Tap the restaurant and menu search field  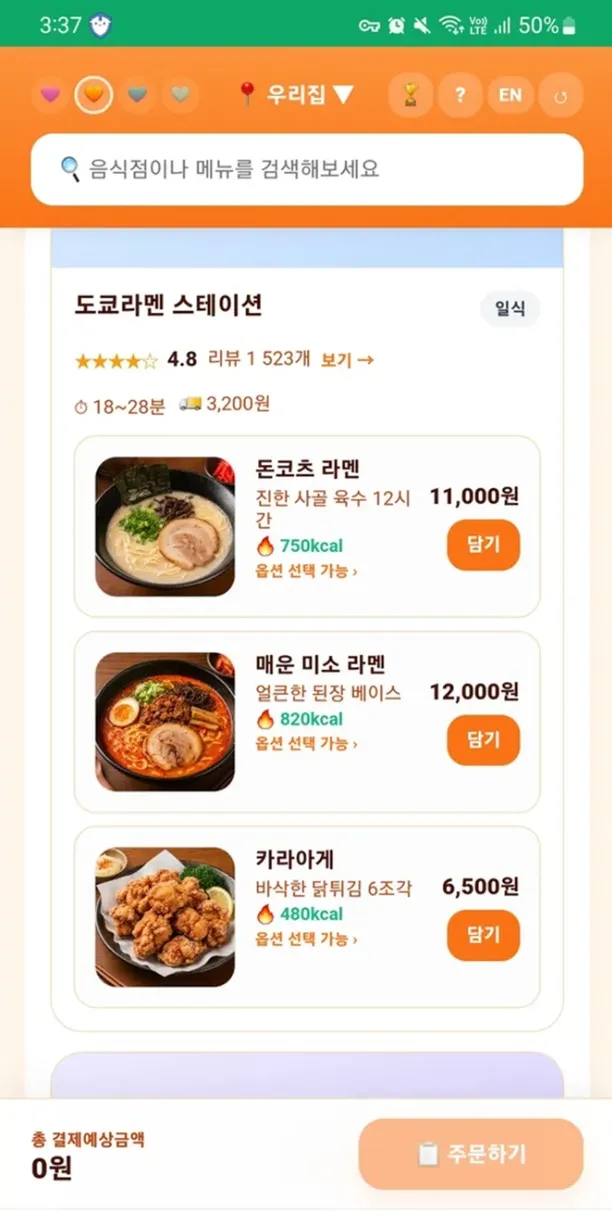306,169
